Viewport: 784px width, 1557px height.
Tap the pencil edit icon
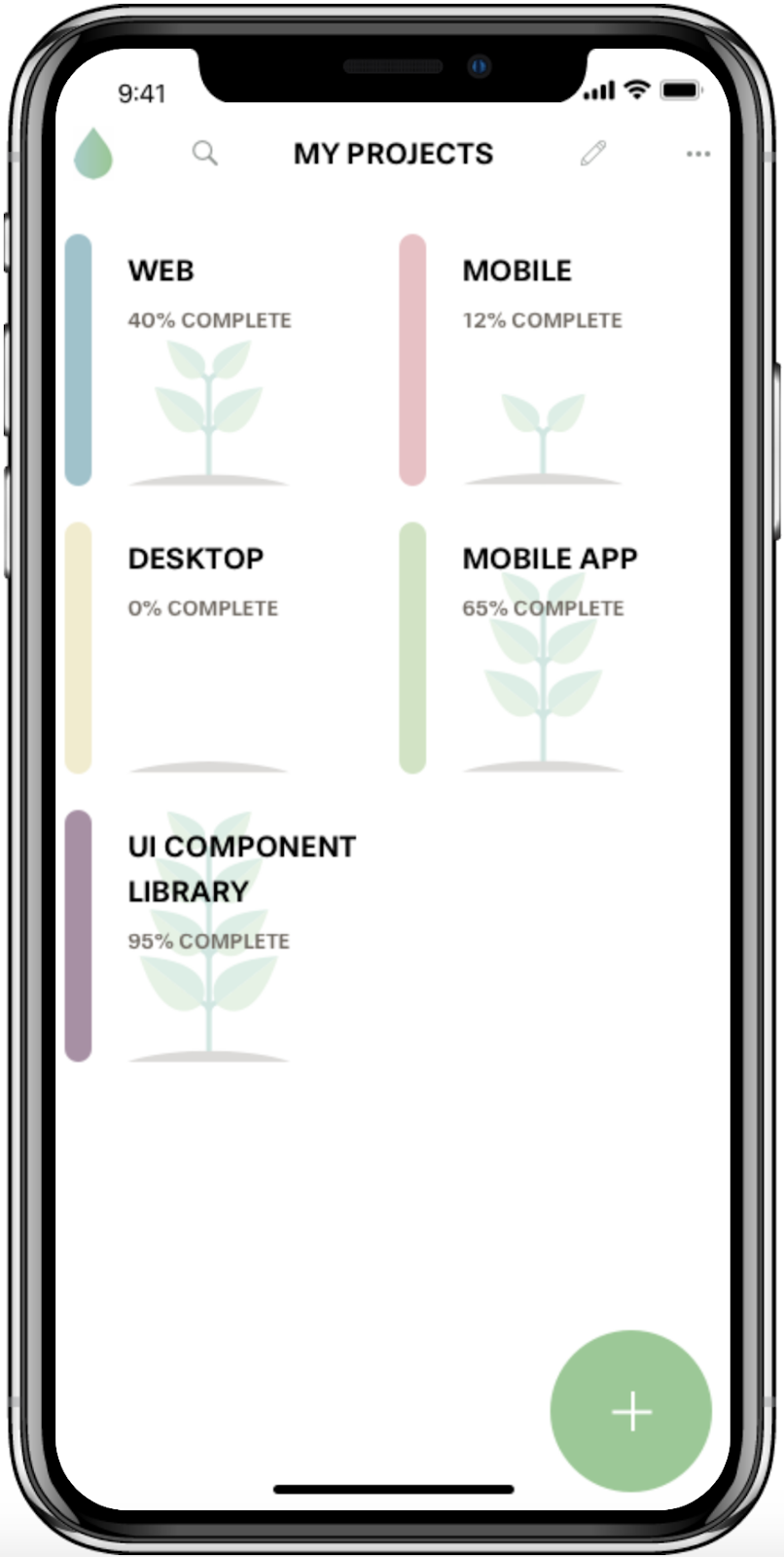pos(593,153)
